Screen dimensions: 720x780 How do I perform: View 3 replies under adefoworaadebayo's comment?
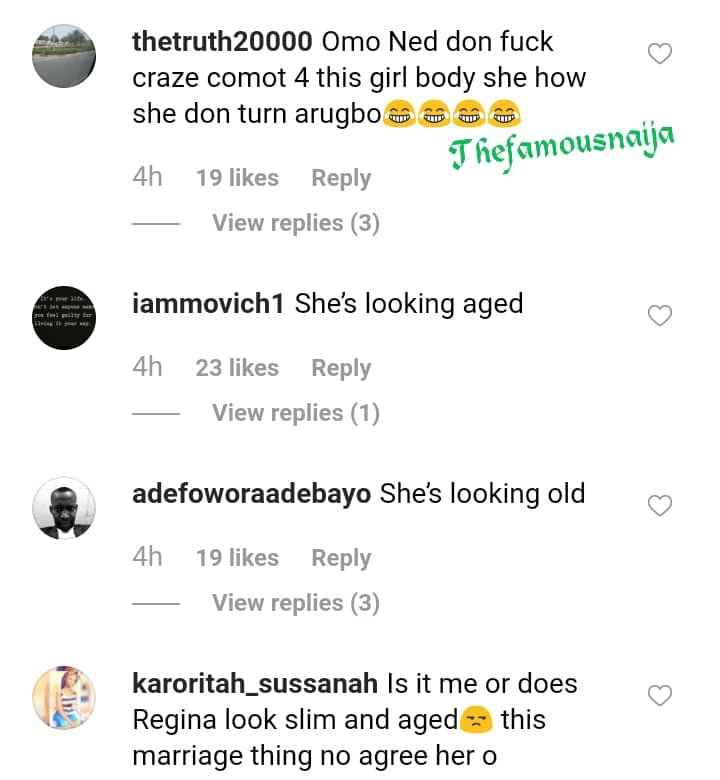pos(295,603)
